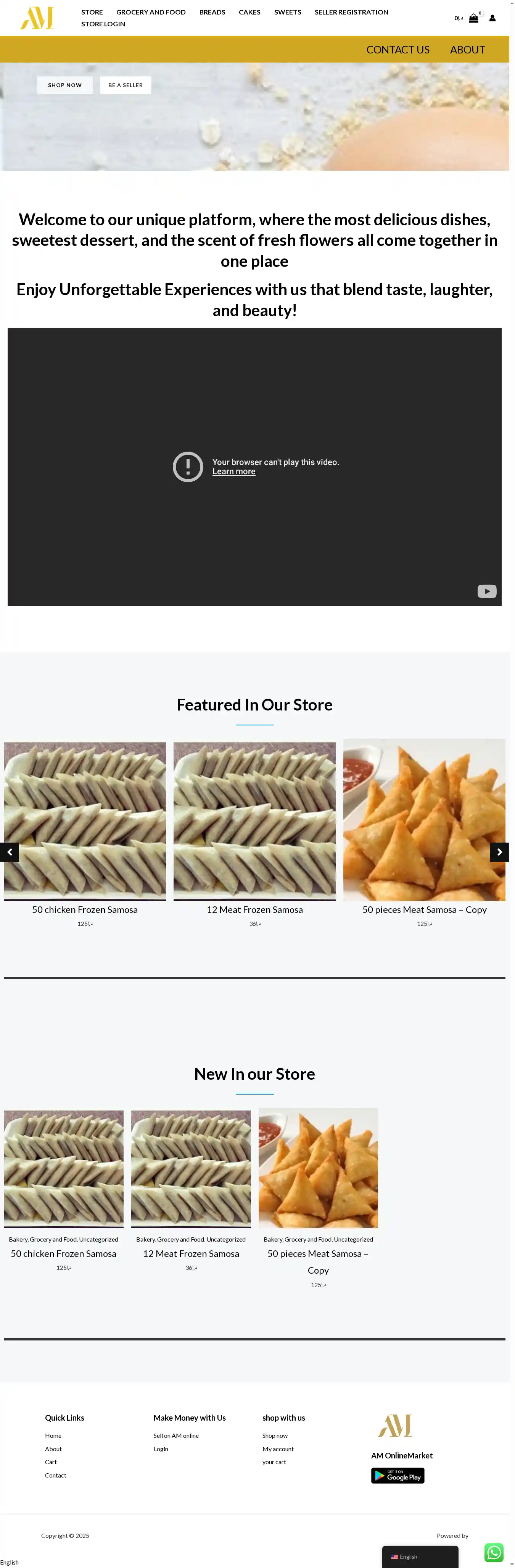
Task: Open the Grocery and Food menu
Action: click(151, 12)
